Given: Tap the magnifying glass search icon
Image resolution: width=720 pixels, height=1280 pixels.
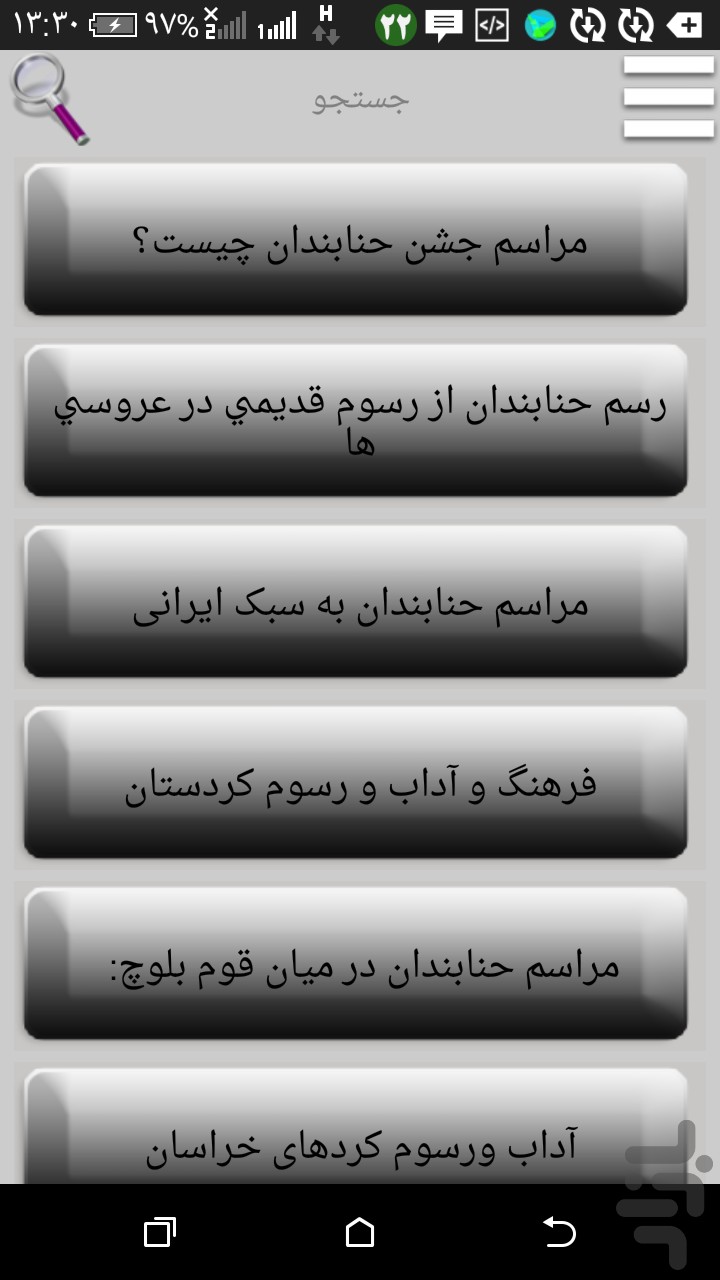Looking at the screenshot, I should tap(50, 99).
